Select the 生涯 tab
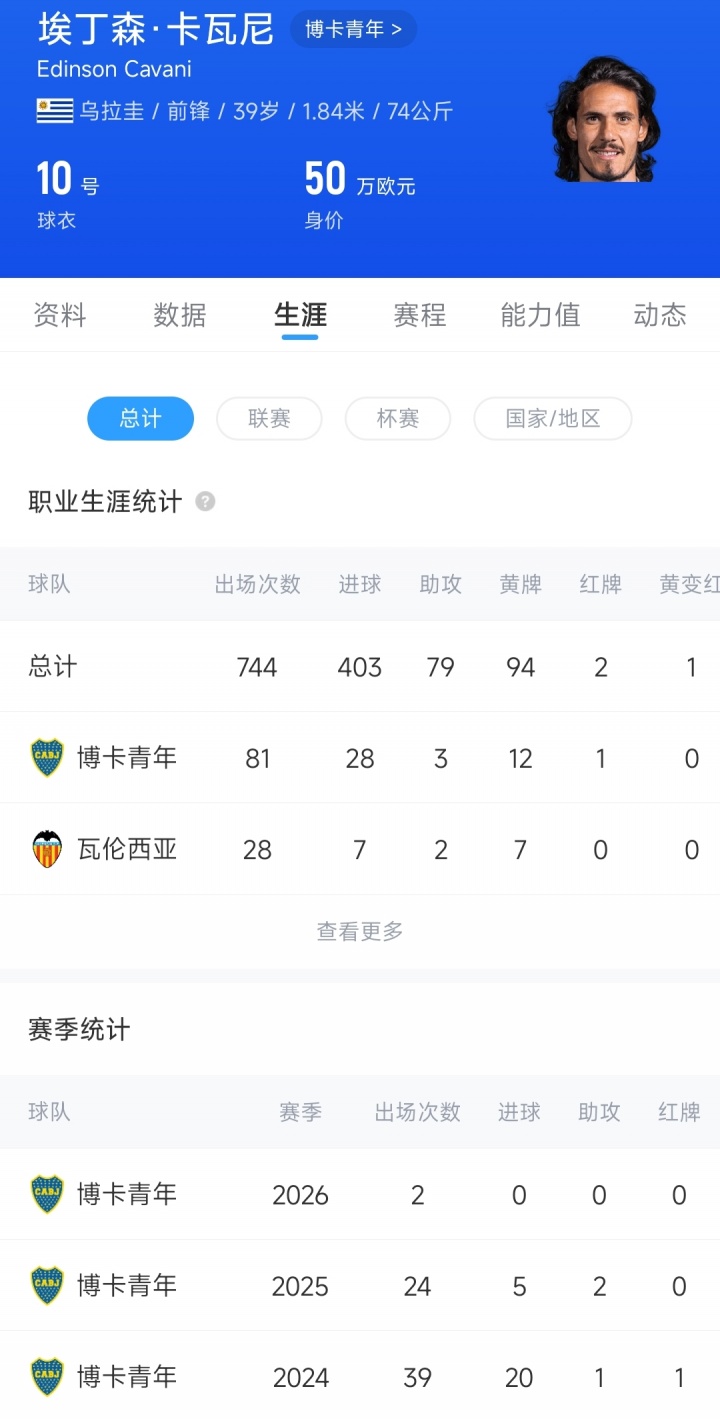Screen dimensions: 720x1419 pos(300,315)
